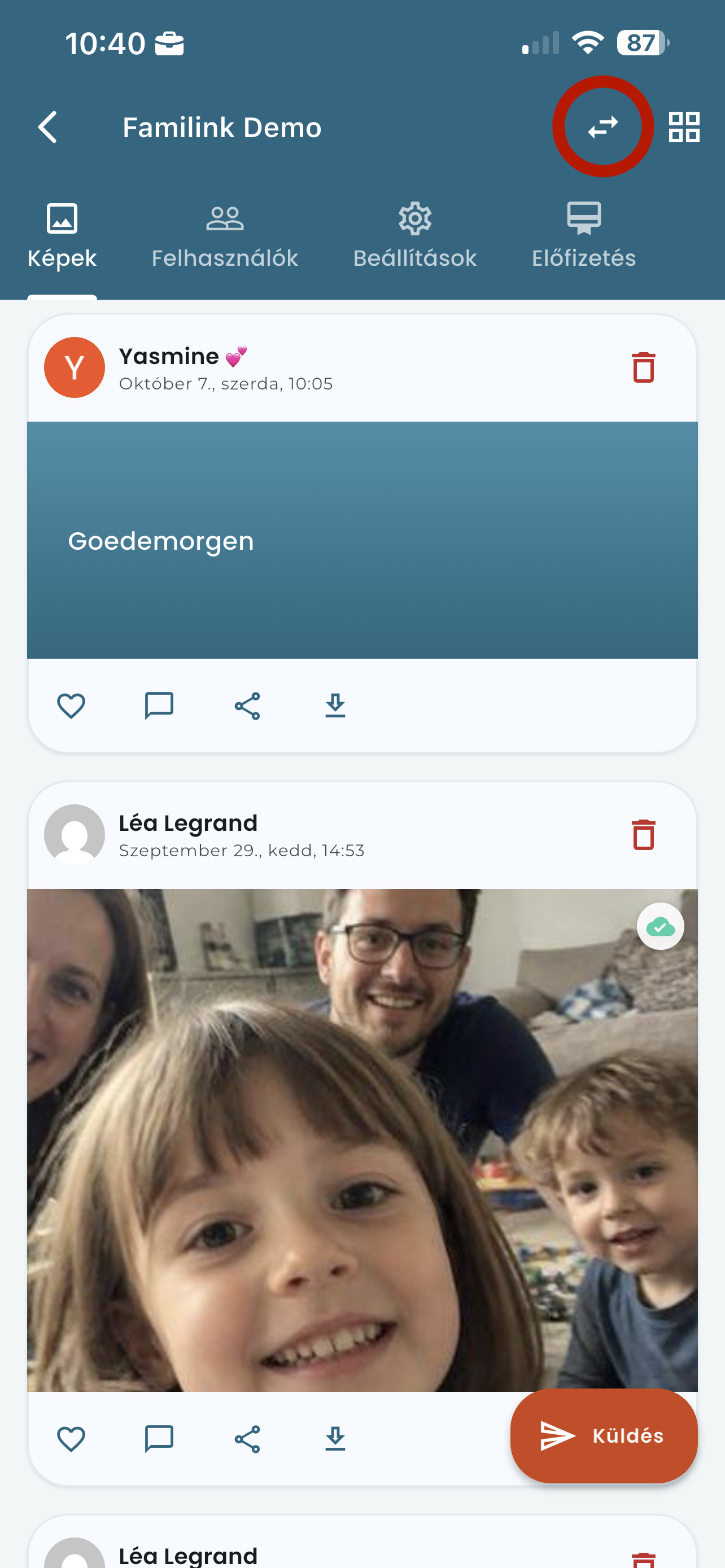Image resolution: width=725 pixels, height=1568 pixels.
Task: Open Yasmine's Goedemorgen message card
Action: [362, 540]
